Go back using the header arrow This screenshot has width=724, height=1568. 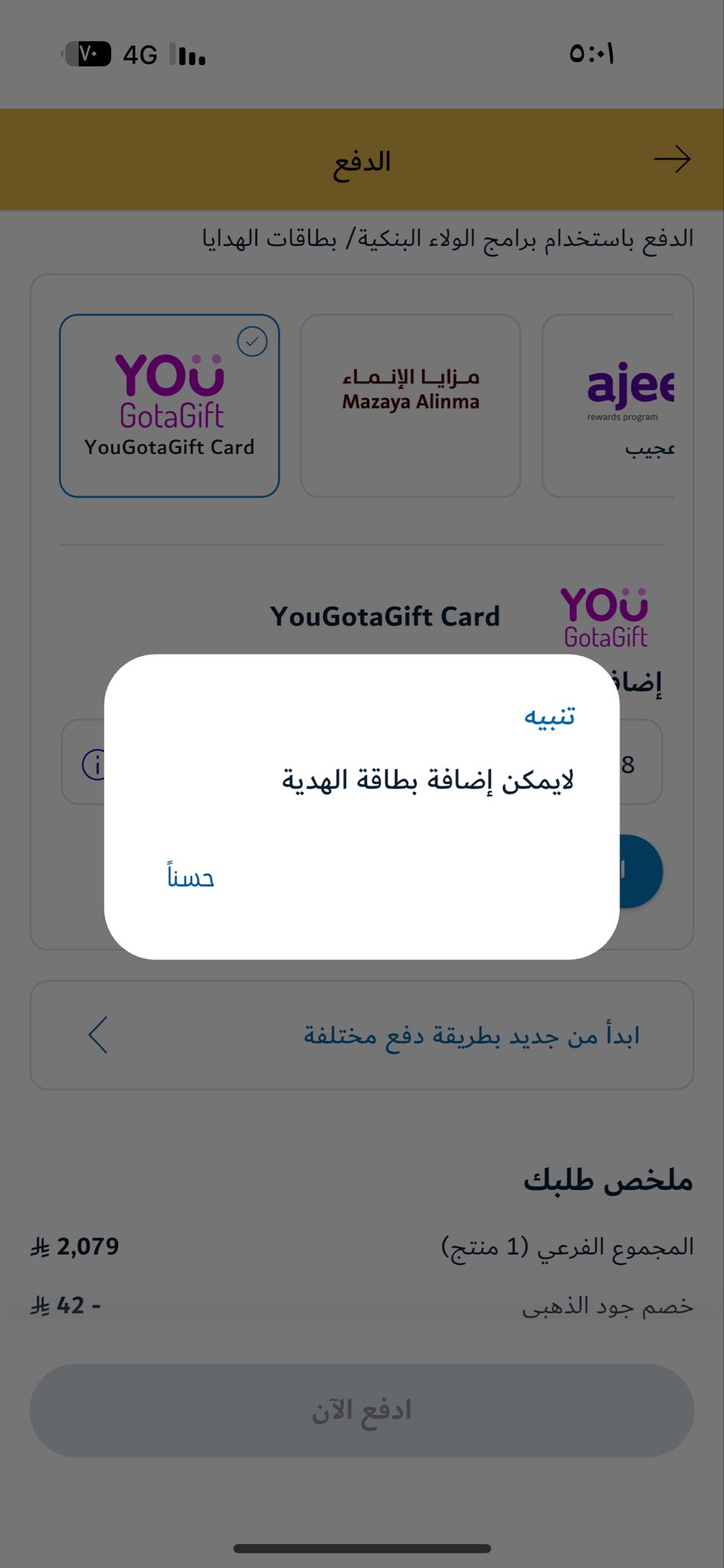[x=672, y=159]
